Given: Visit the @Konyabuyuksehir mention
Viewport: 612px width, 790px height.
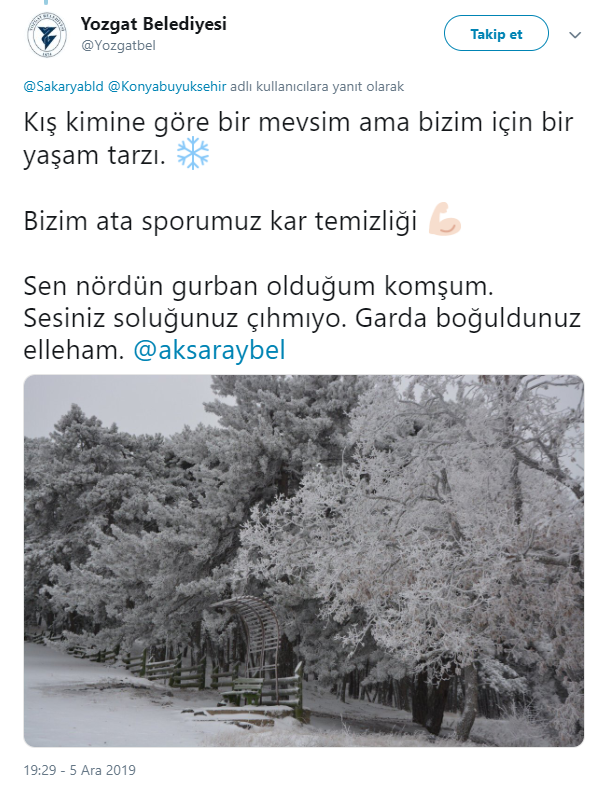Looking at the screenshot, I should pos(167,87).
